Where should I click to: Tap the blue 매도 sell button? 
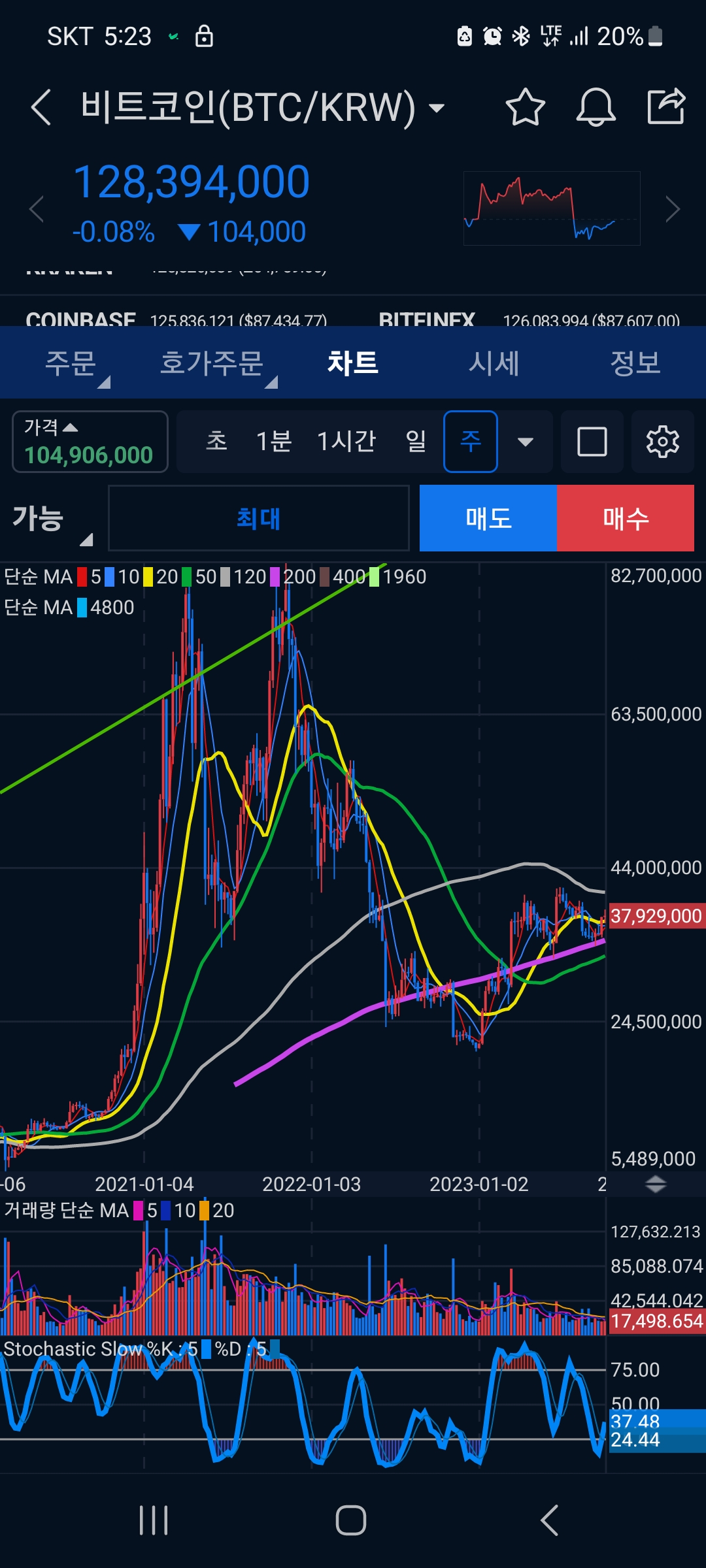click(488, 519)
